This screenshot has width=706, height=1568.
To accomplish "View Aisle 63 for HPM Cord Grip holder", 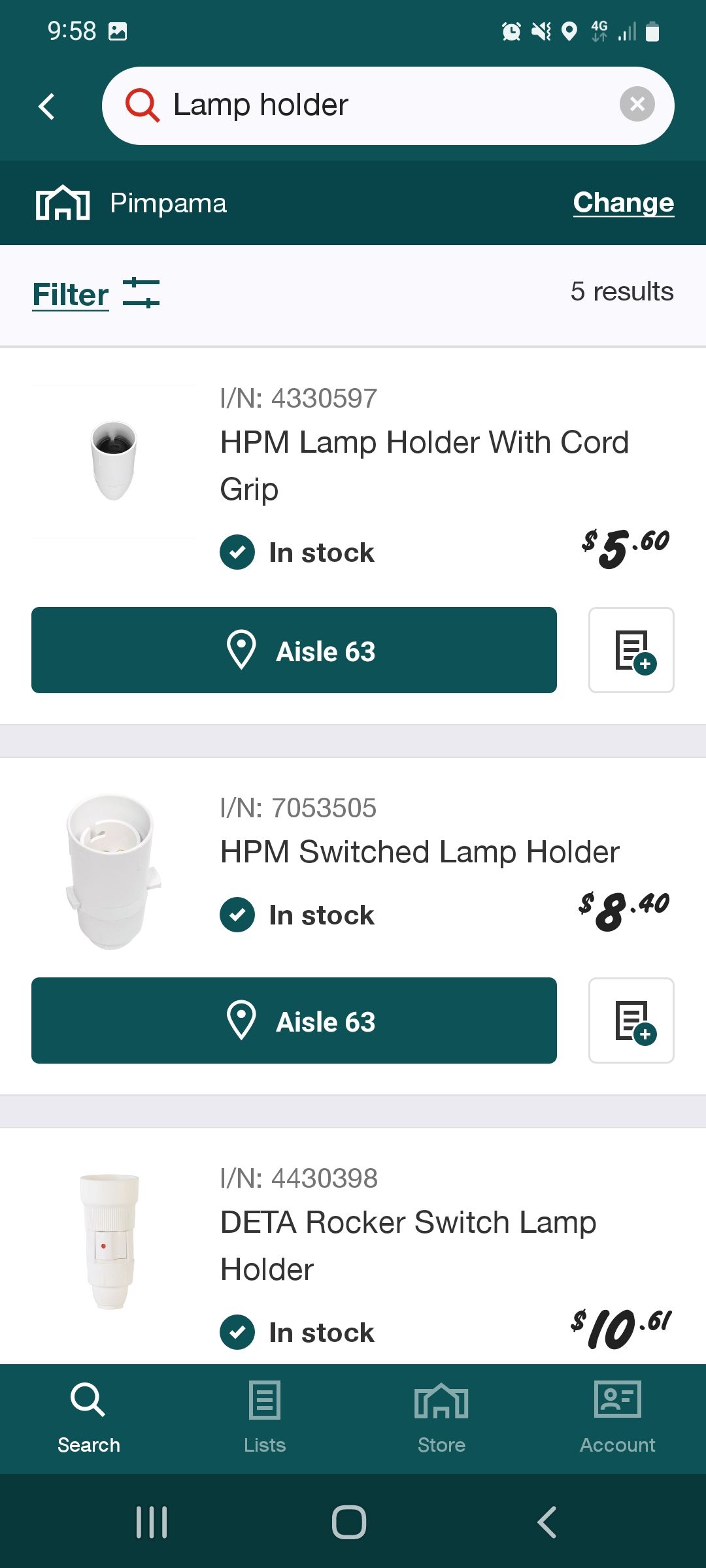I will [294, 650].
